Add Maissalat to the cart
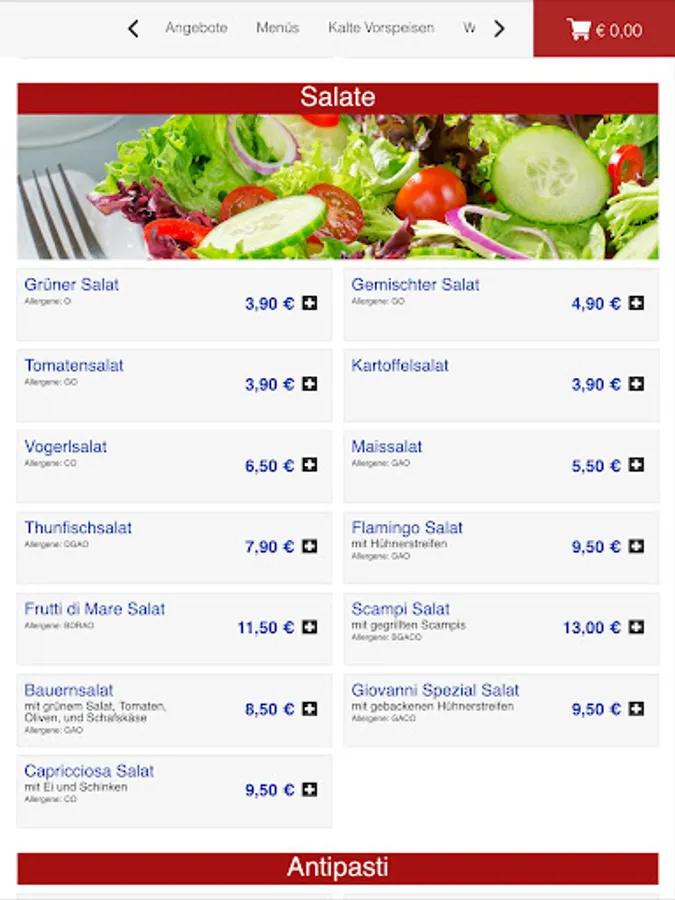Viewport: 675px width, 900px height. pos(636,465)
